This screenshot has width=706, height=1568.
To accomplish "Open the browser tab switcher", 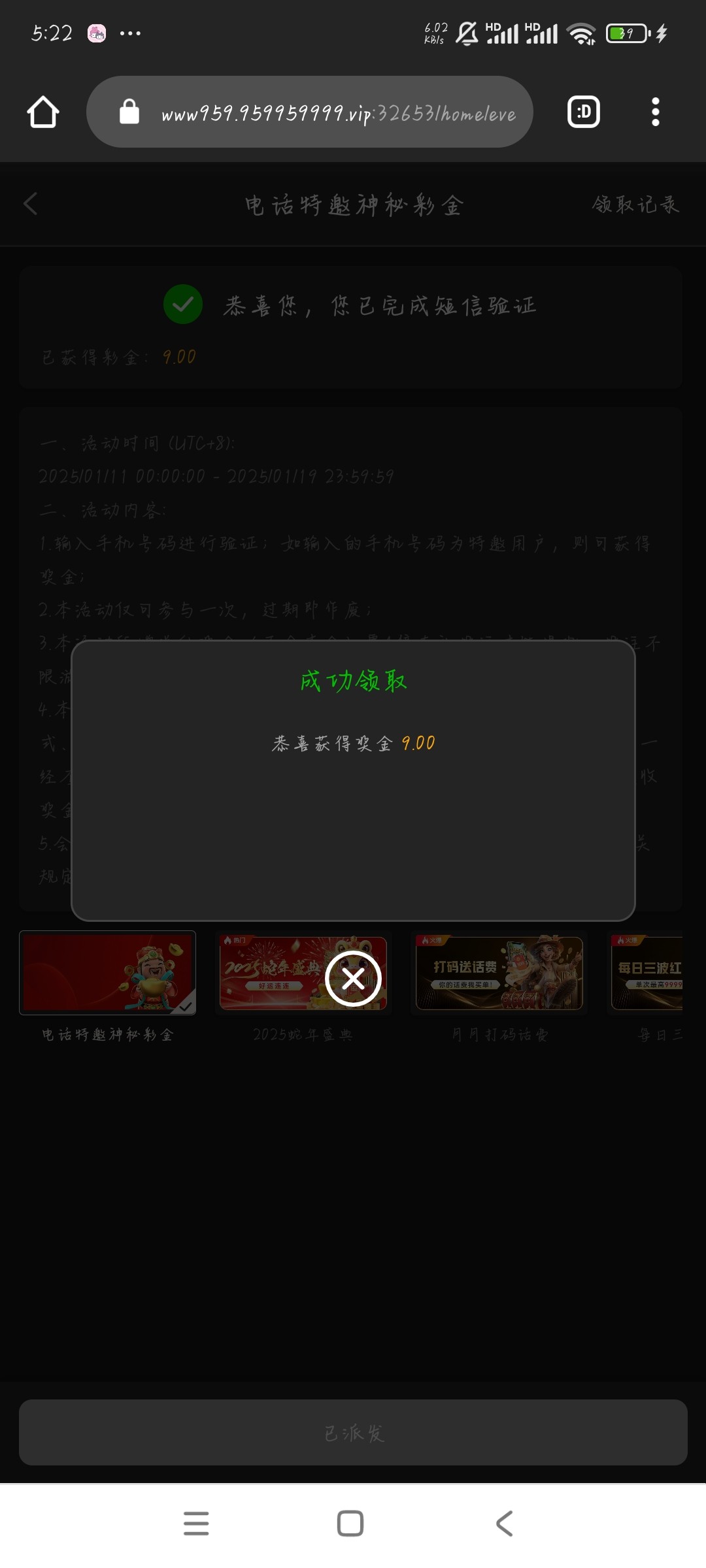I will click(583, 112).
